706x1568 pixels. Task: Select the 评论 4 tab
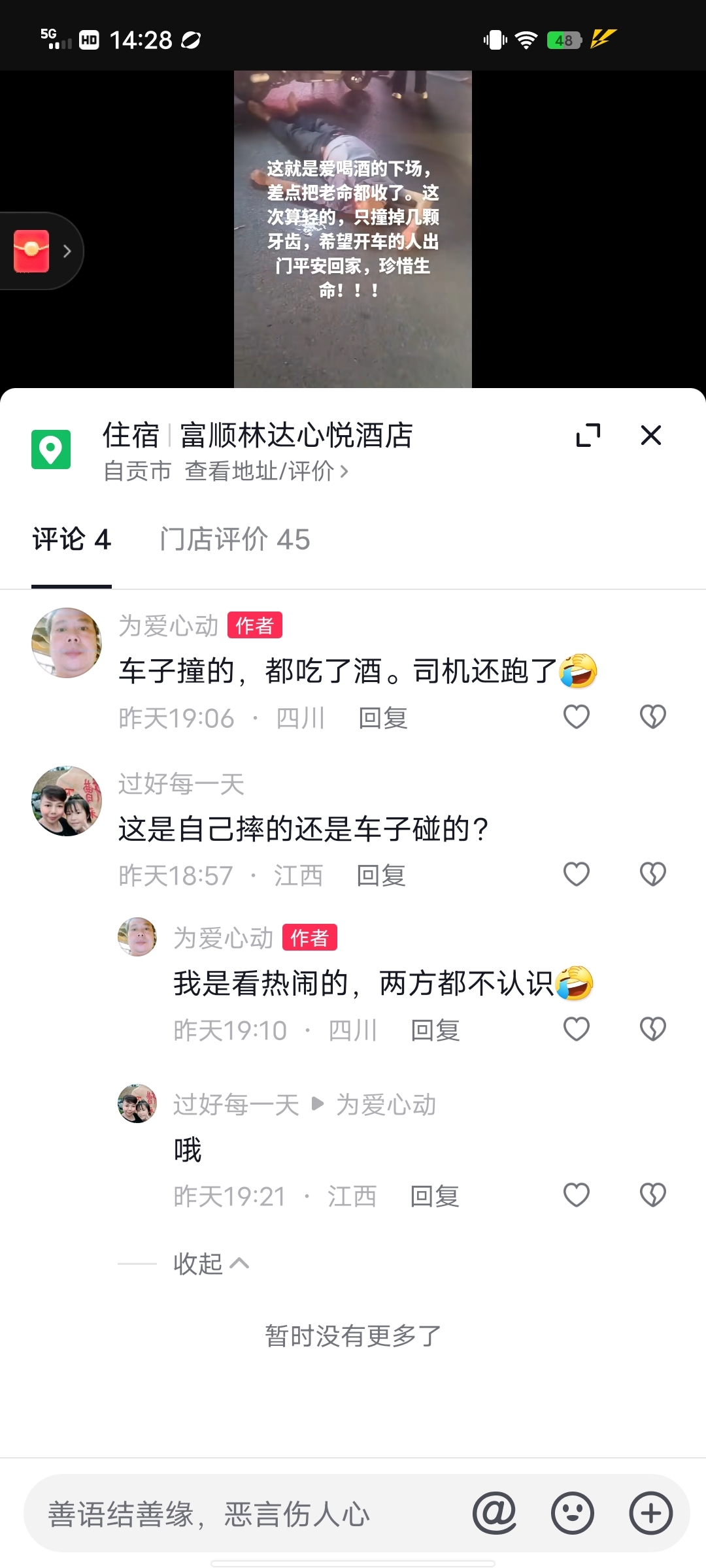tap(72, 540)
